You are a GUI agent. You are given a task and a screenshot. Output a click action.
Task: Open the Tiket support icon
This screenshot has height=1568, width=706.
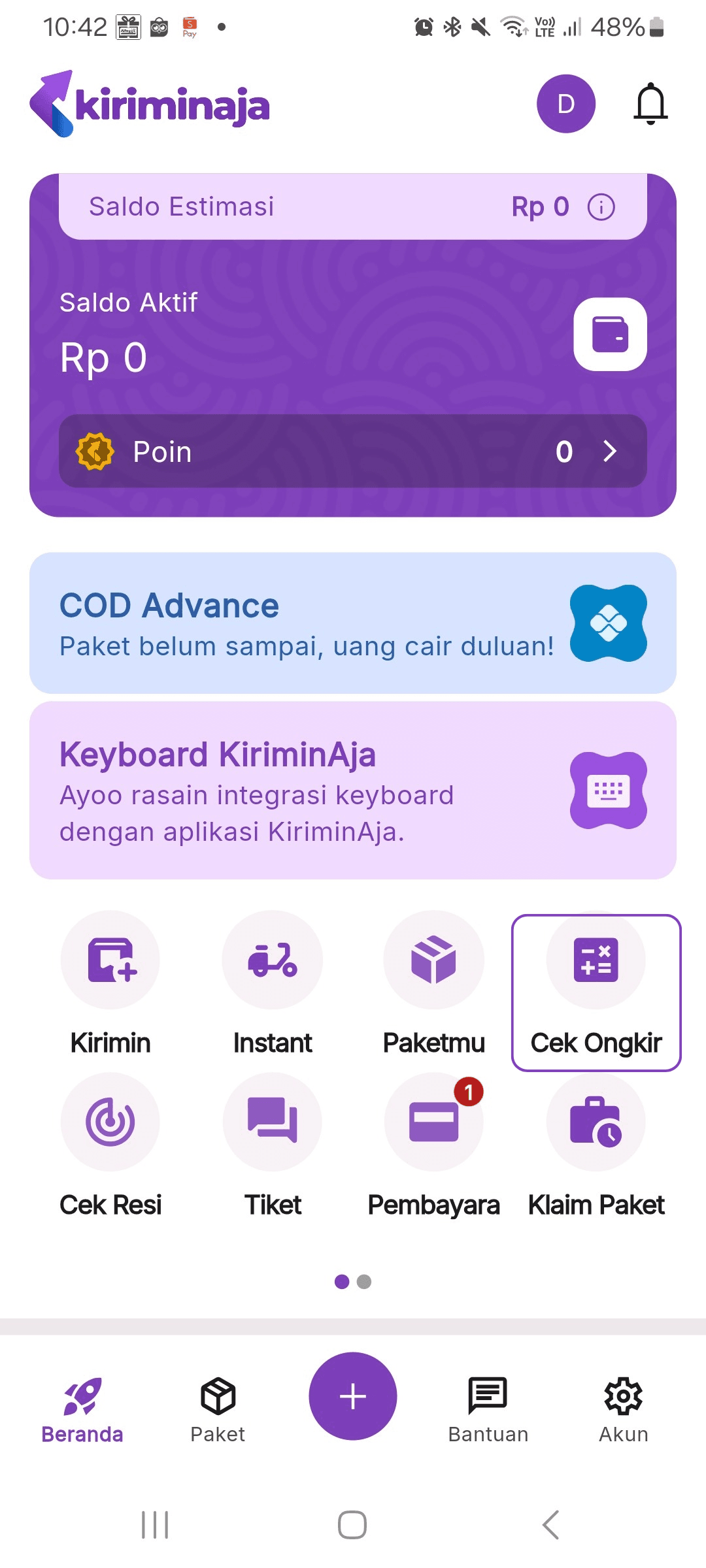[x=272, y=1121]
